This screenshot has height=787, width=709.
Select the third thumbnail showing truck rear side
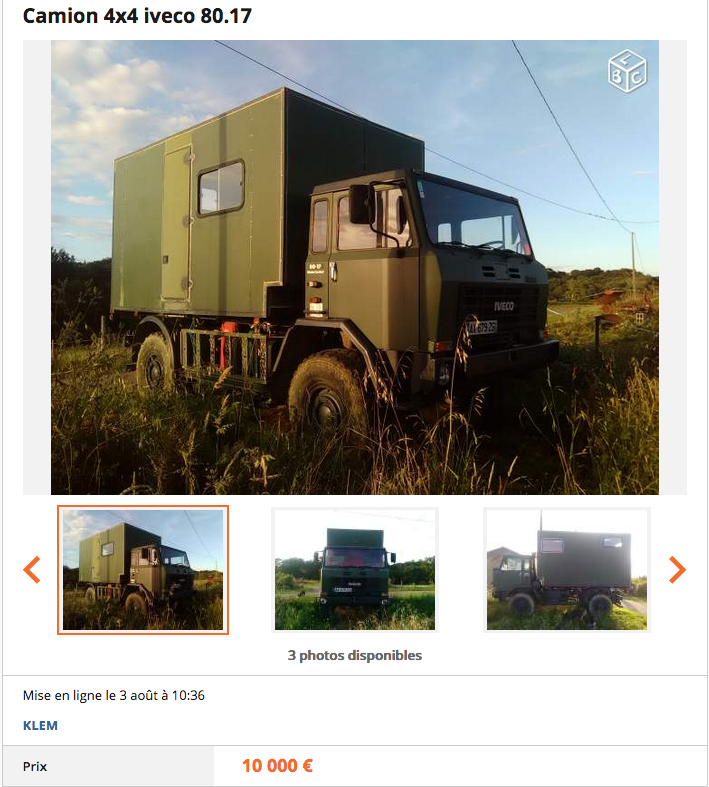point(566,570)
